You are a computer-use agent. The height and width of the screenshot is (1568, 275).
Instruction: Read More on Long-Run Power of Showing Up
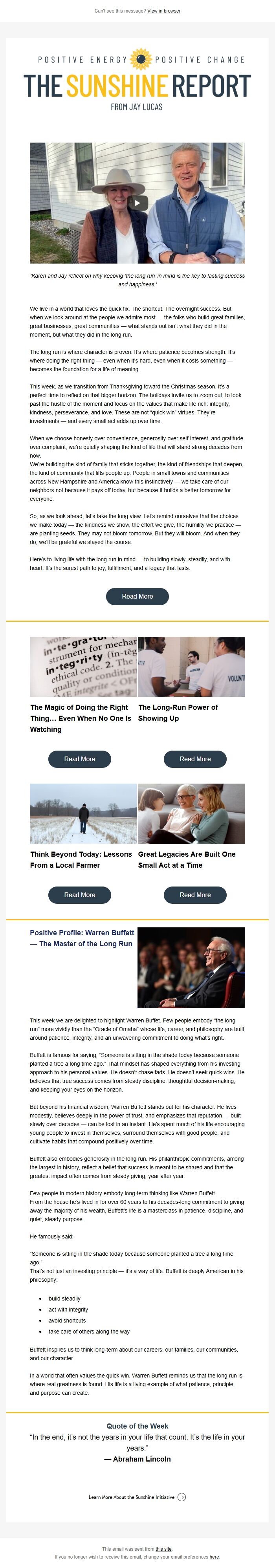tap(195, 758)
